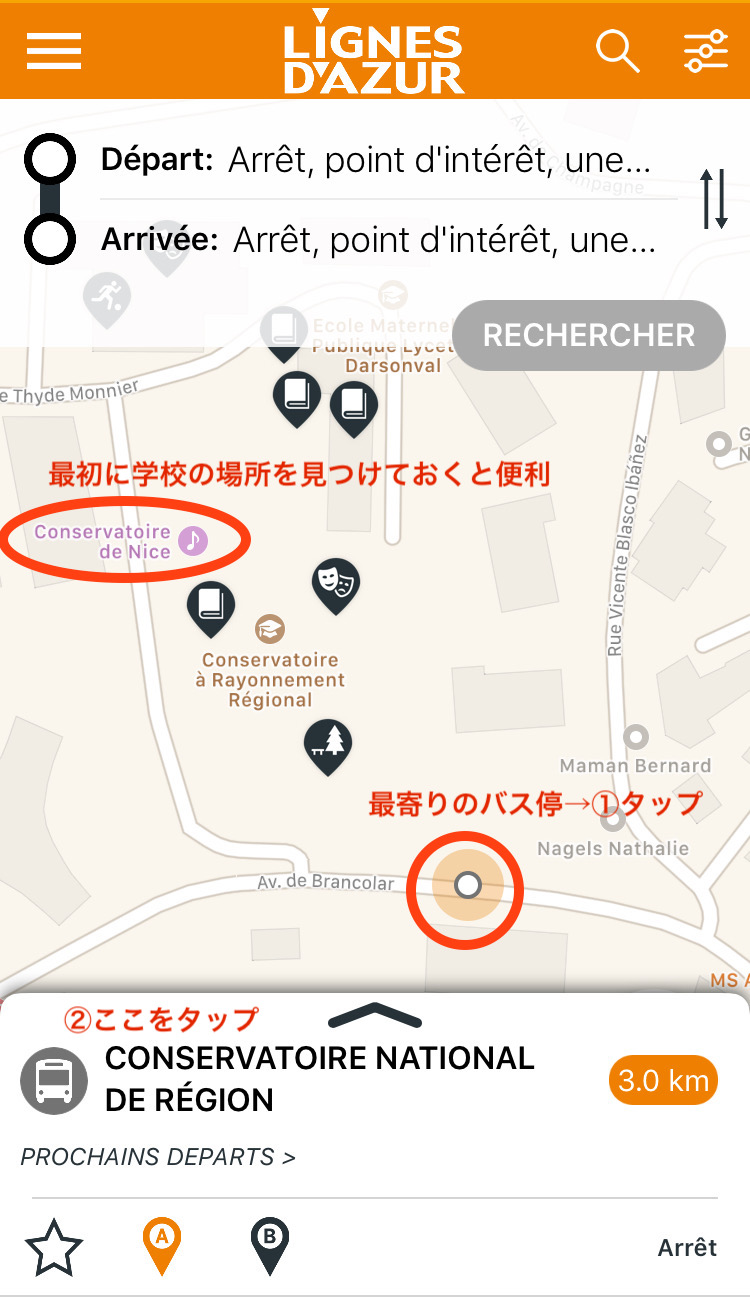Viewport: 750px width, 1297px height.
Task: Swap departure and arrival fields
Action: (714, 198)
